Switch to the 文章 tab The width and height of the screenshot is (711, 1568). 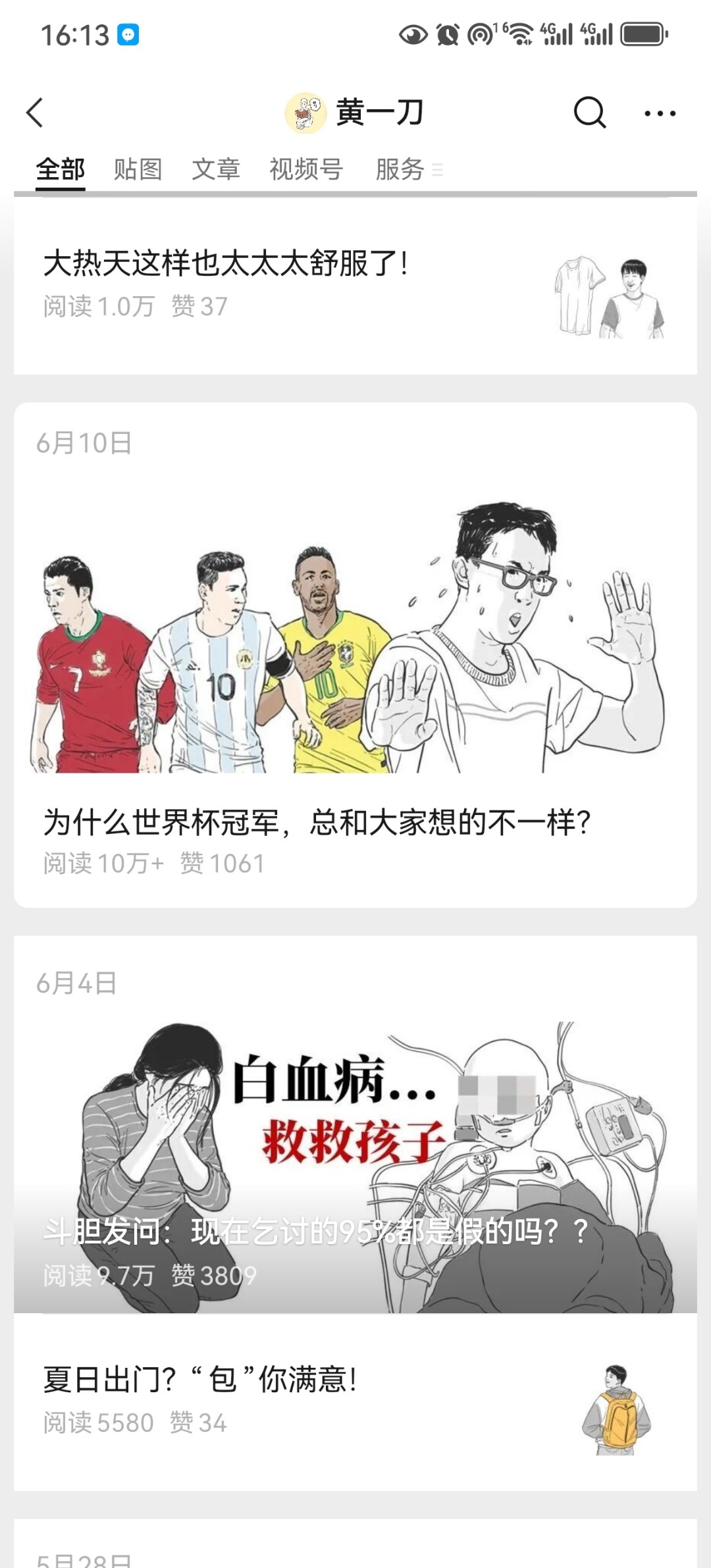point(216,169)
